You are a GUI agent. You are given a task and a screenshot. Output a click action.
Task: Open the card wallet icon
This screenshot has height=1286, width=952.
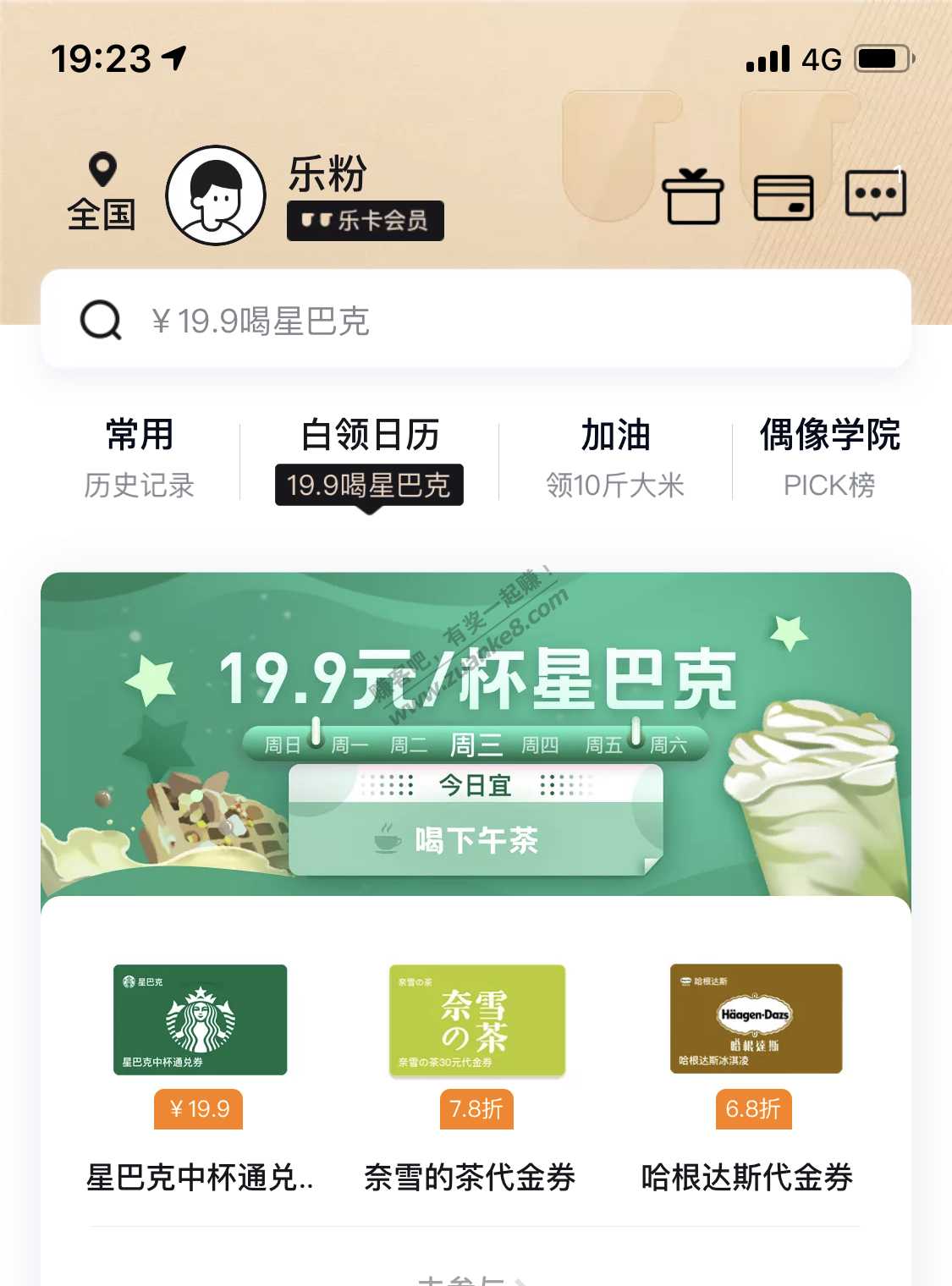[784, 196]
